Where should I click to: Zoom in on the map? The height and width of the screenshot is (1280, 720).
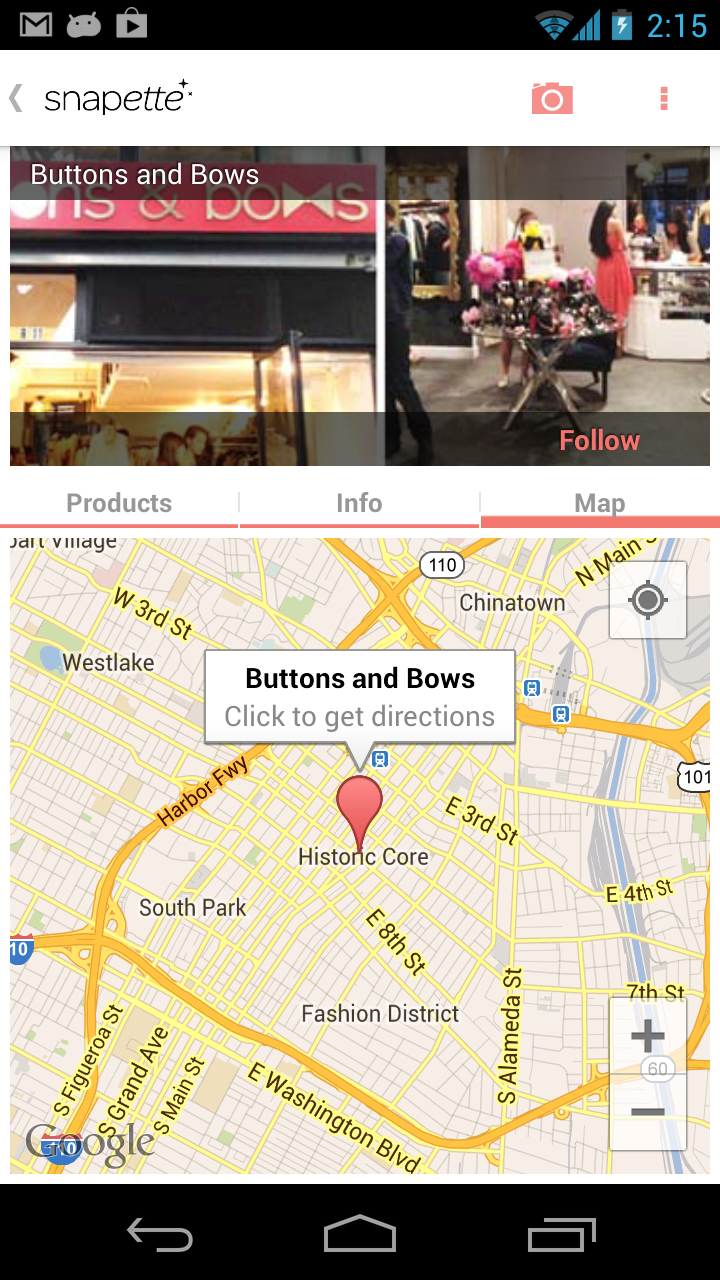pos(648,1037)
